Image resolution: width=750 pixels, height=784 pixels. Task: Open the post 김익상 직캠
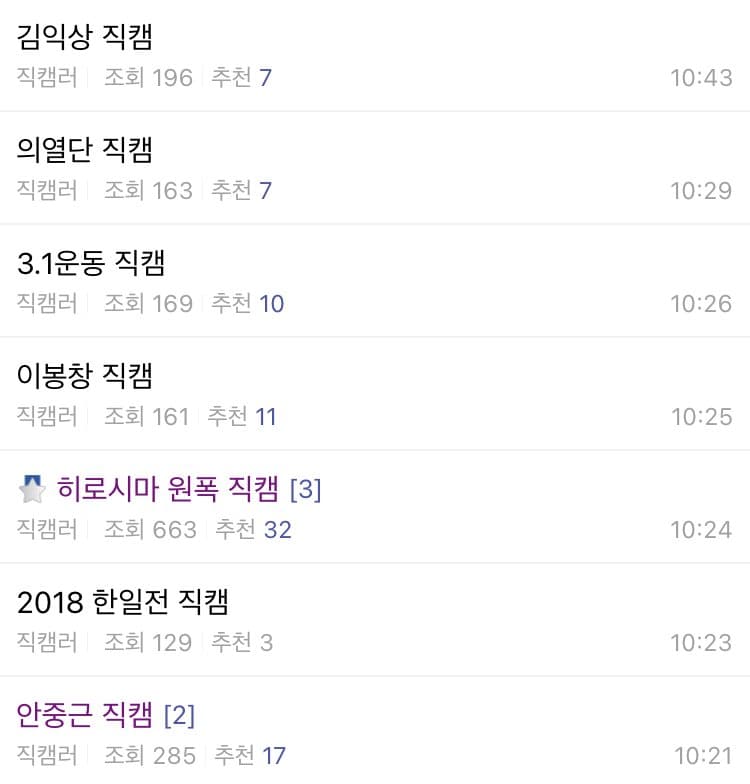85,37
